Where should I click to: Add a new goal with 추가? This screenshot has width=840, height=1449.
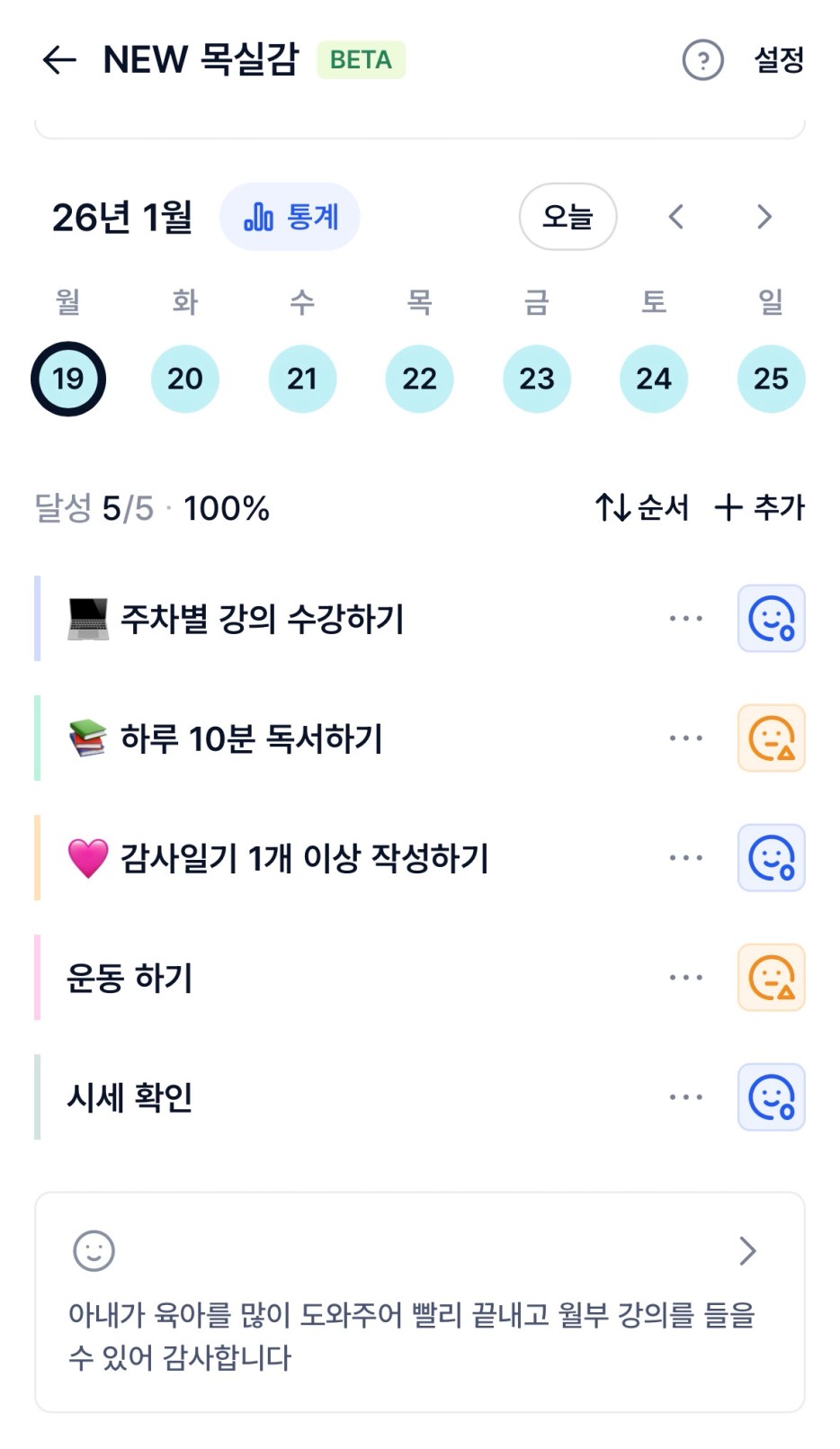[759, 507]
